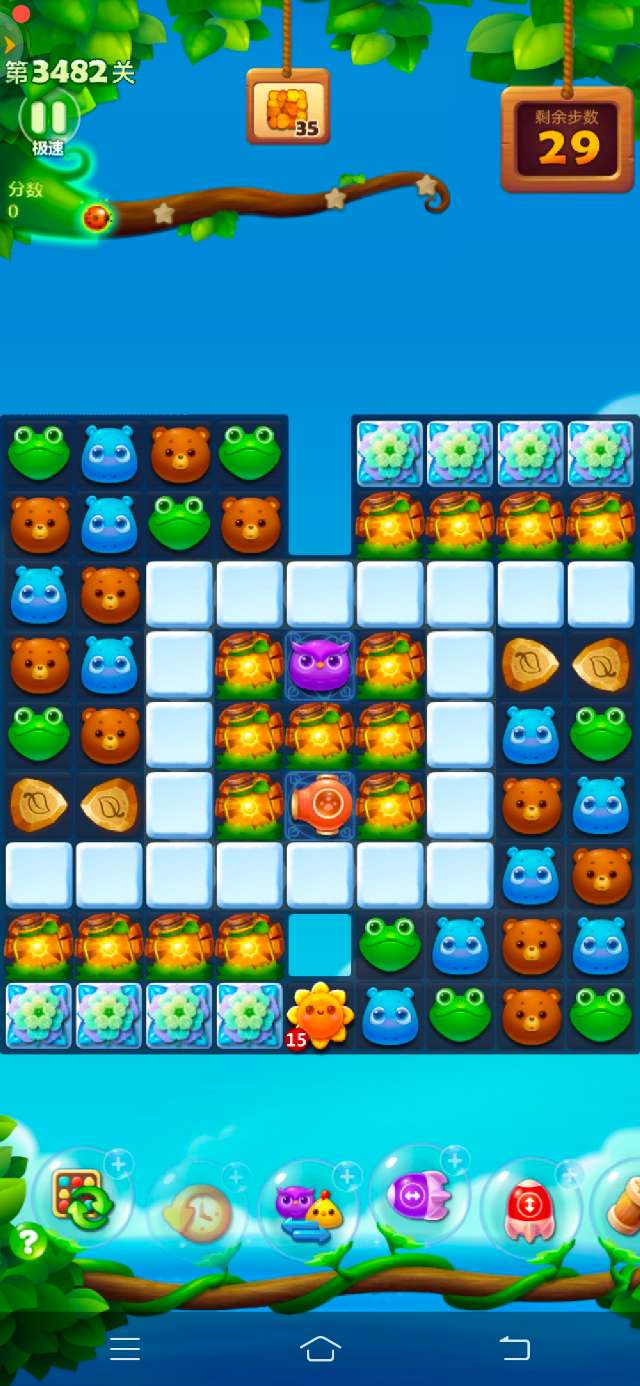This screenshot has width=640, height=1386.
Task: Open the green question mark help
Action: click(x=28, y=1242)
